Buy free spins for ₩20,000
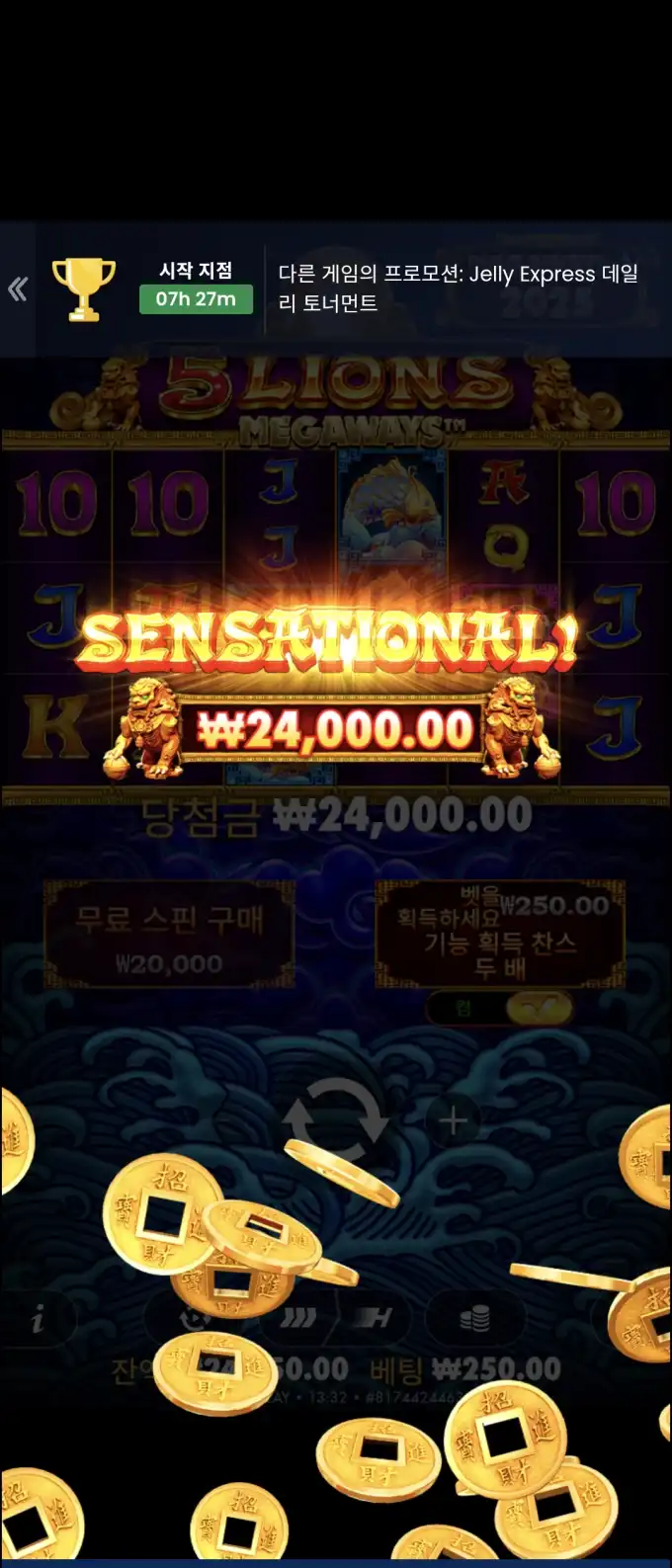Viewport: 672px width, 1568px height. pos(169,935)
